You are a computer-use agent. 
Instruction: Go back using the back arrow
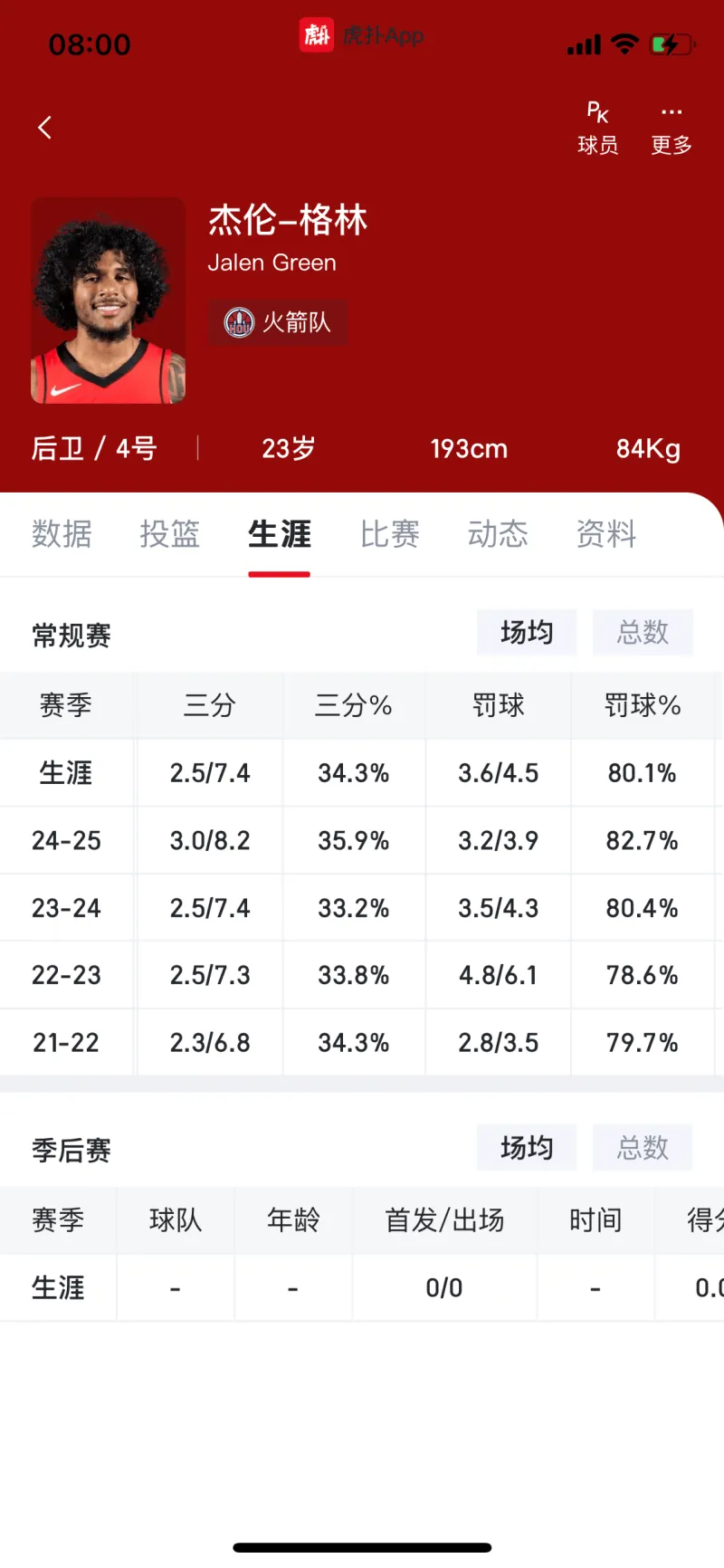pos(44,128)
